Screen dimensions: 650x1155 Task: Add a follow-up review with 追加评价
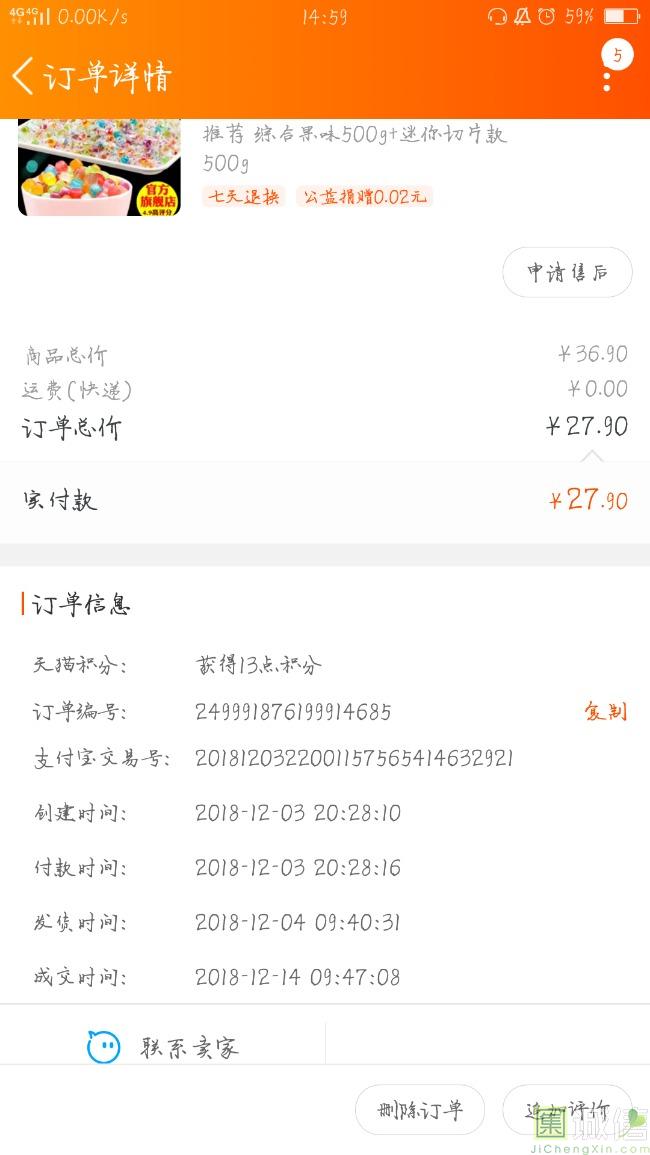click(x=567, y=1110)
